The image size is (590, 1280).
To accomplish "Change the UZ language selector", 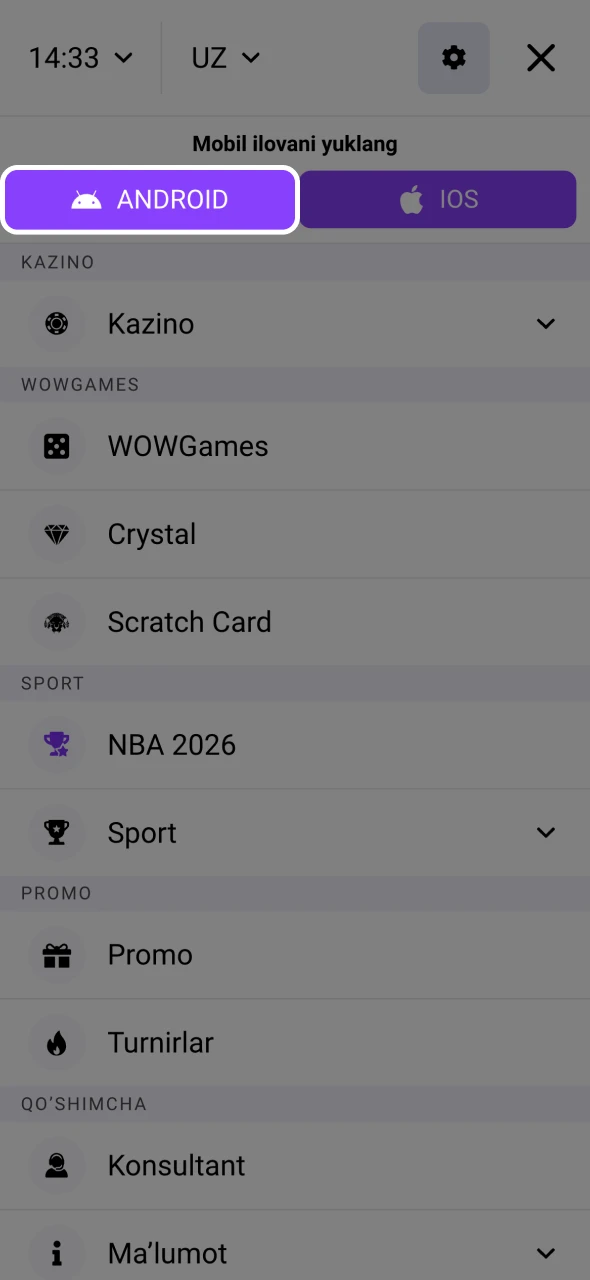I will [226, 58].
